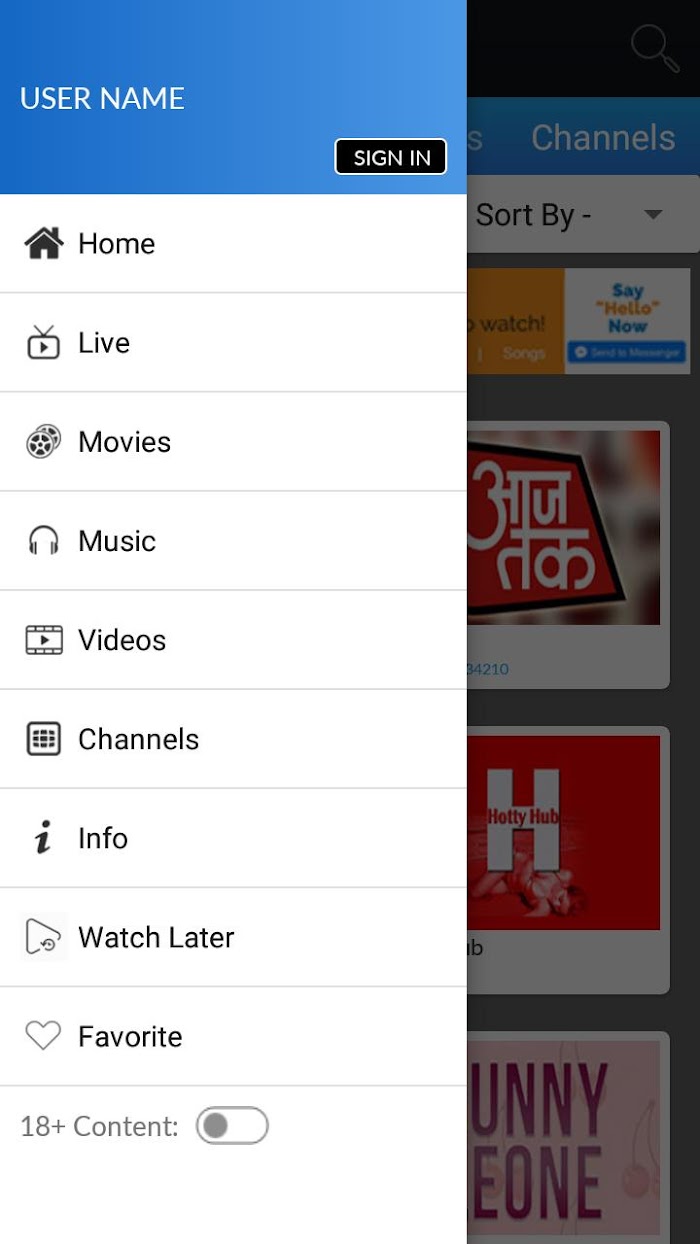Go to the Live section
Image resolution: width=700 pixels, height=1244 pixels.
pos(233,343)
